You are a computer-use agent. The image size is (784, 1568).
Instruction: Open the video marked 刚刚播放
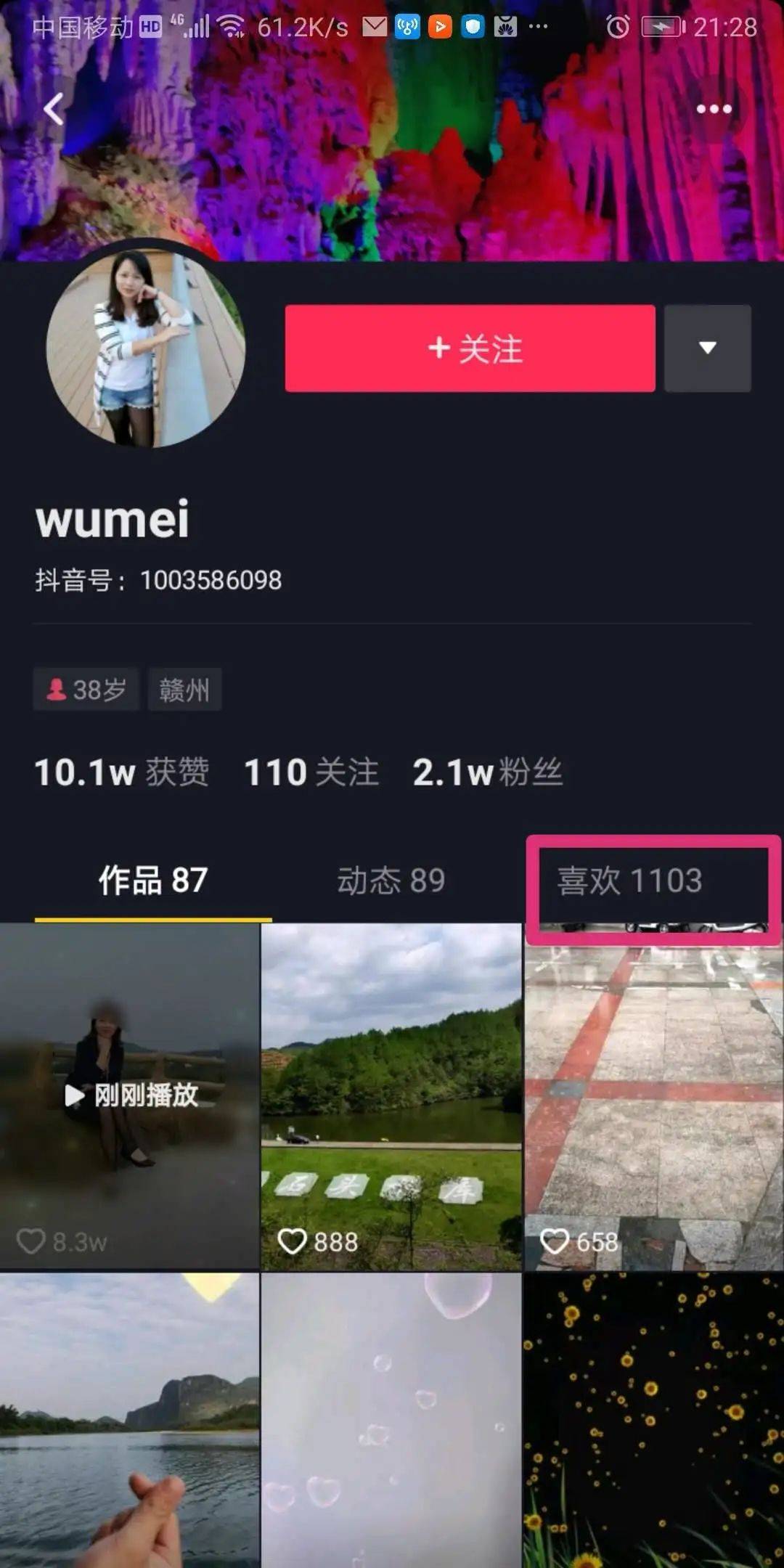click(x=129, y=1096)
